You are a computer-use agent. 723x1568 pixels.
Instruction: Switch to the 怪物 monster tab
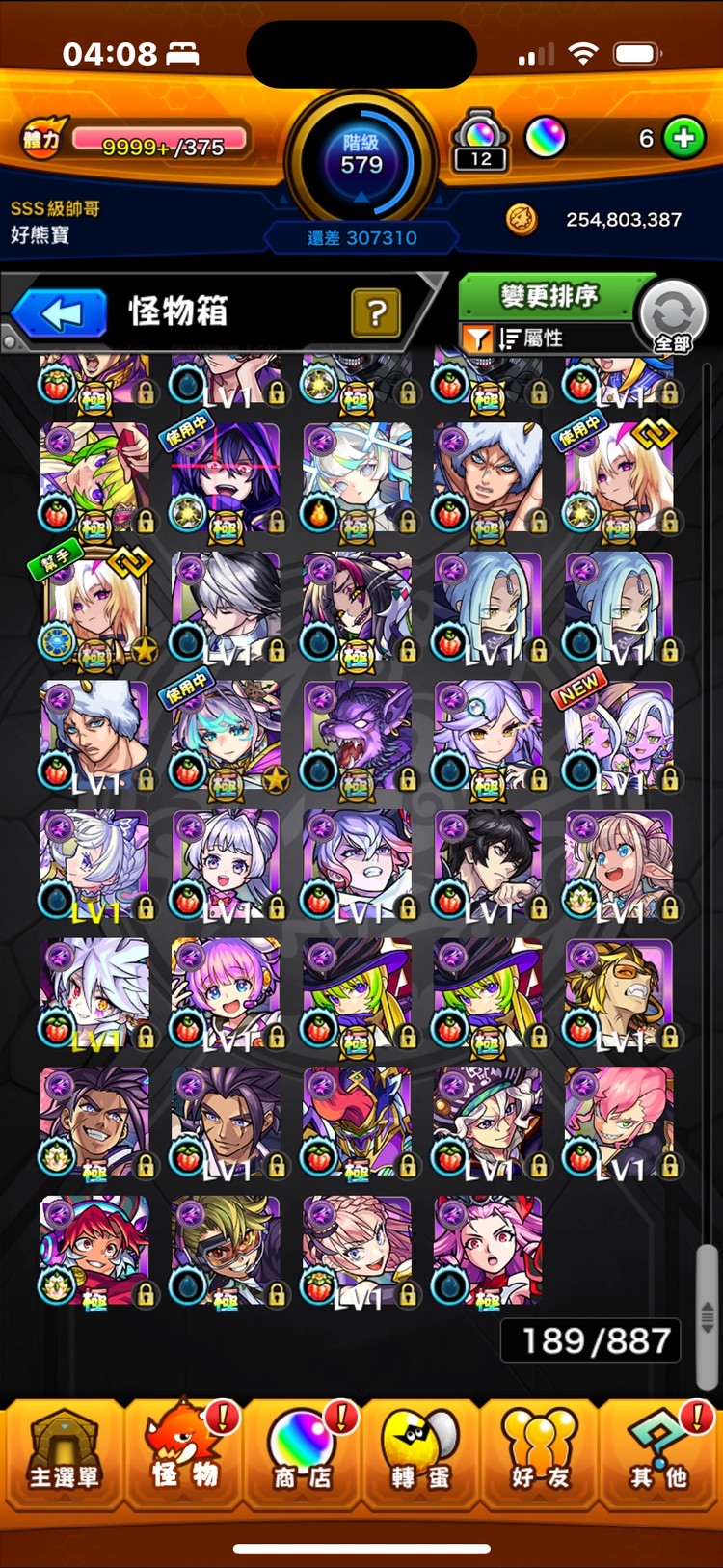[183, 1455]
